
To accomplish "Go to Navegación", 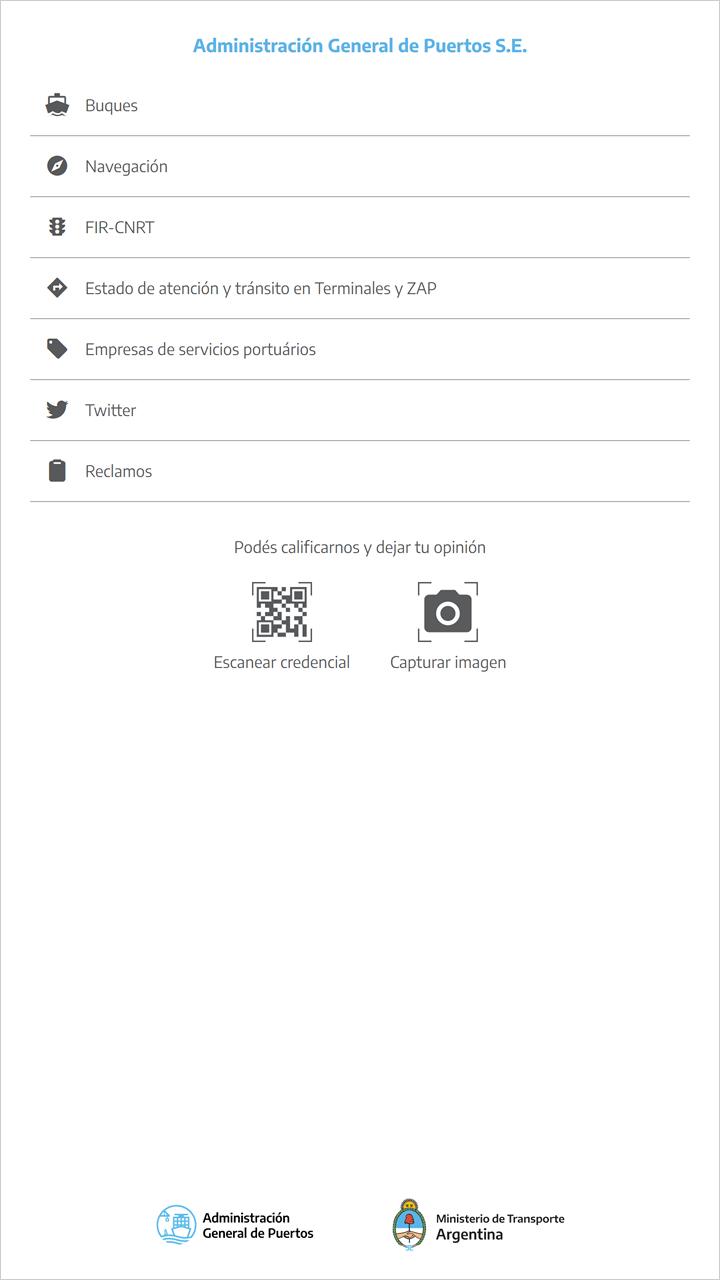I will (360, 166).
